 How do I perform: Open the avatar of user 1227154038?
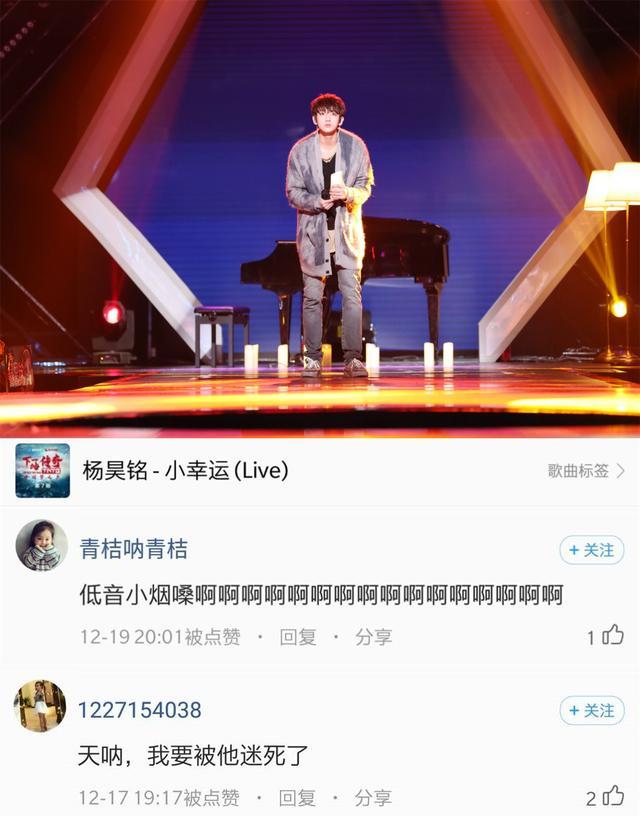[40, 706]
